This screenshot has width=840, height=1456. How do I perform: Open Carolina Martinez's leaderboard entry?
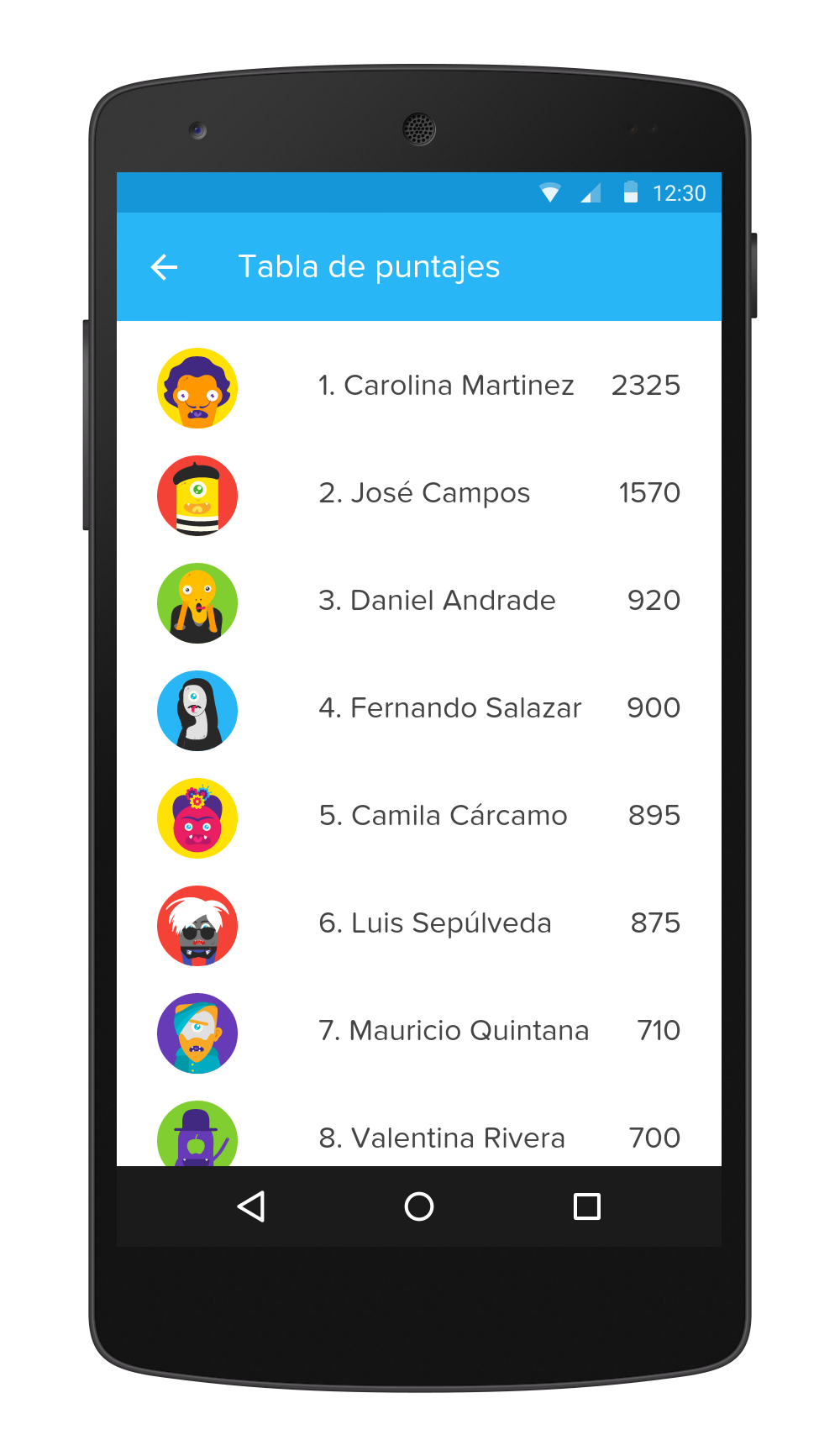point(446,386)
